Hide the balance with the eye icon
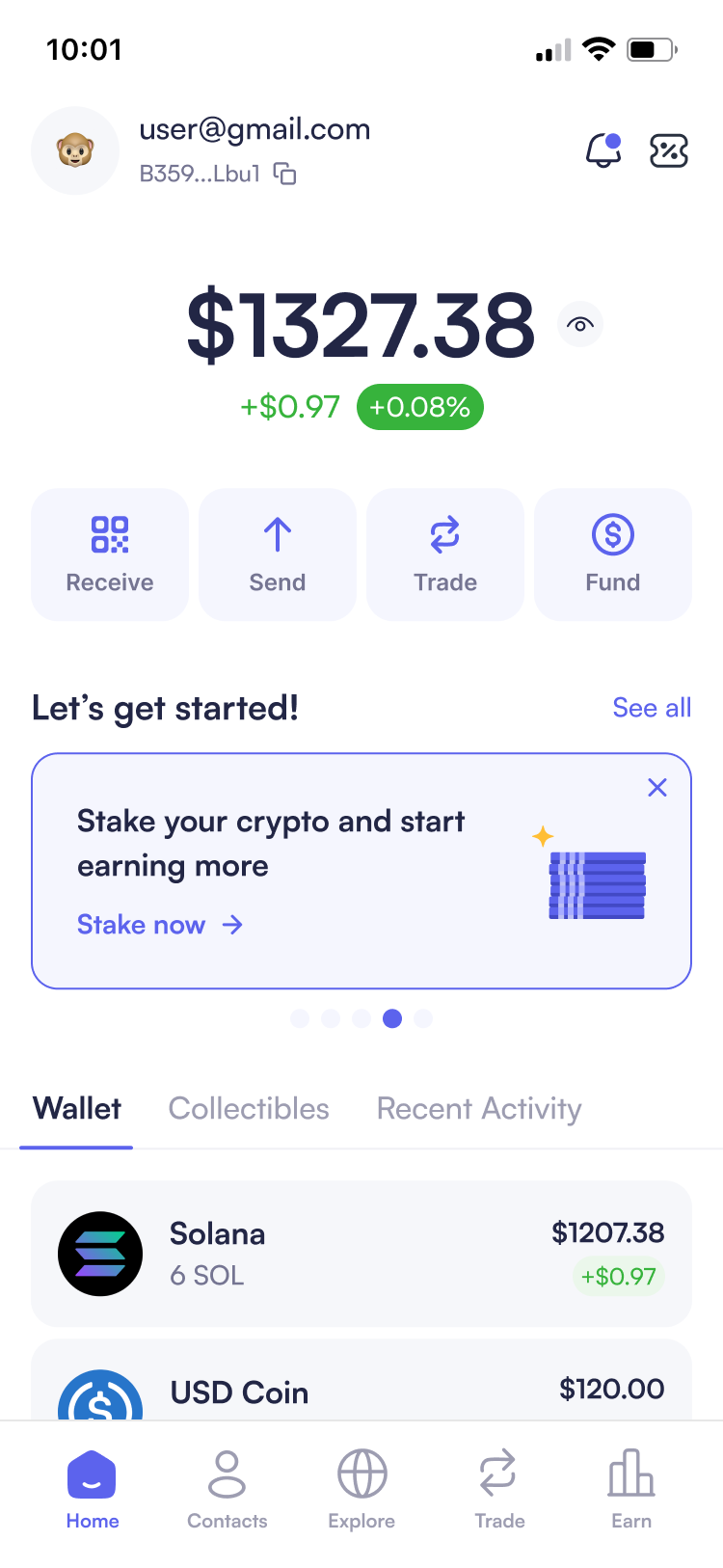 [x=580, y=325]
